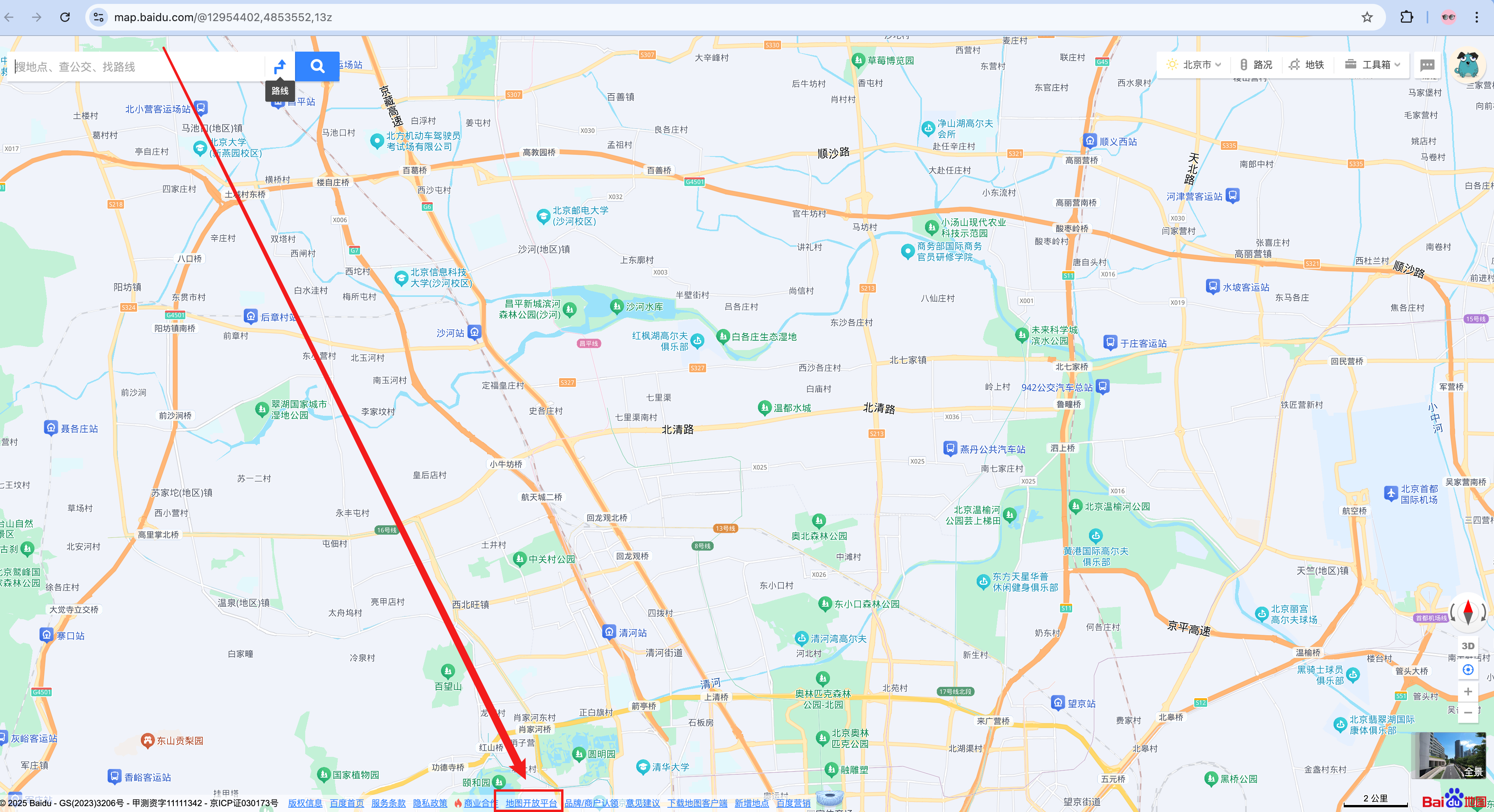
Task: Switch the map to 3D view
Action: click(1467, 646)
